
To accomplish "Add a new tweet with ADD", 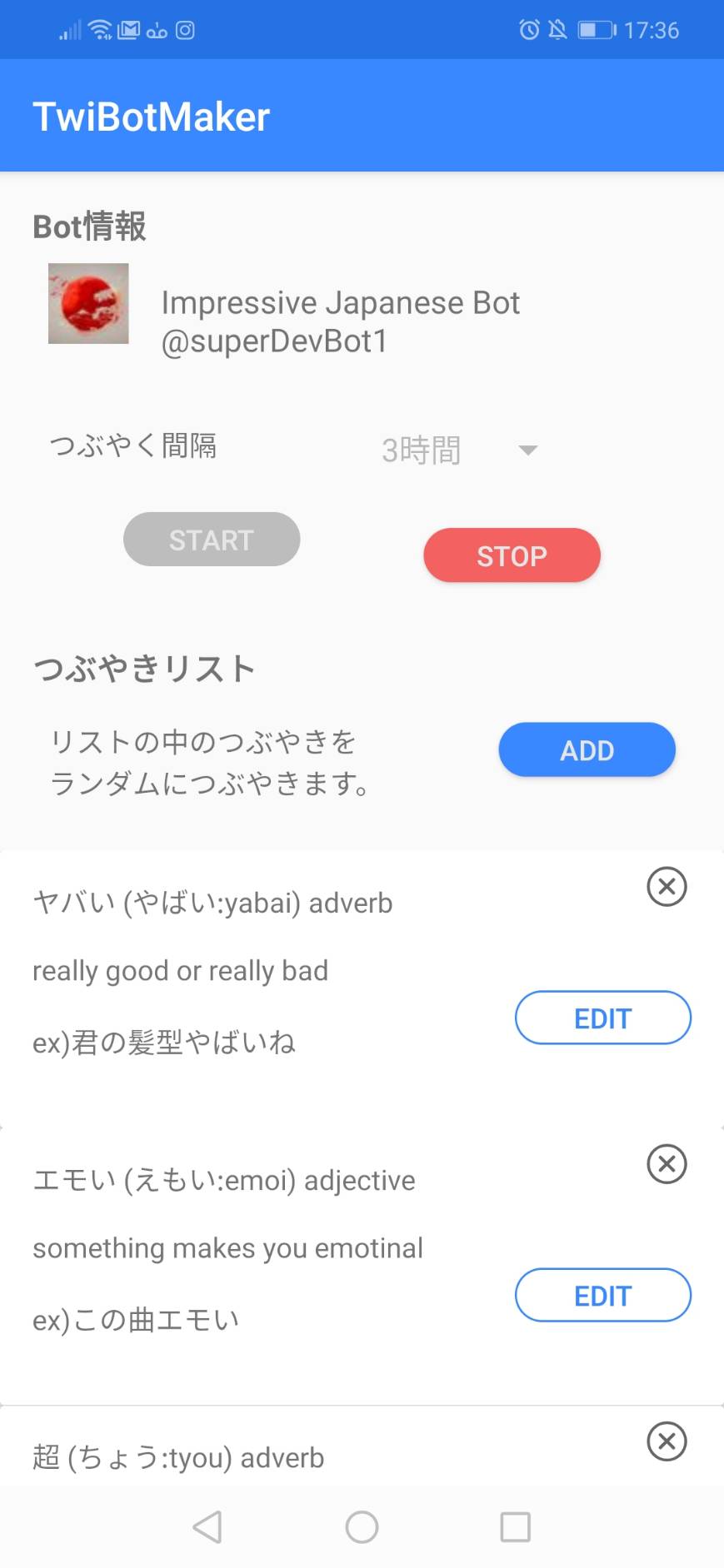I will click(587, 750).
